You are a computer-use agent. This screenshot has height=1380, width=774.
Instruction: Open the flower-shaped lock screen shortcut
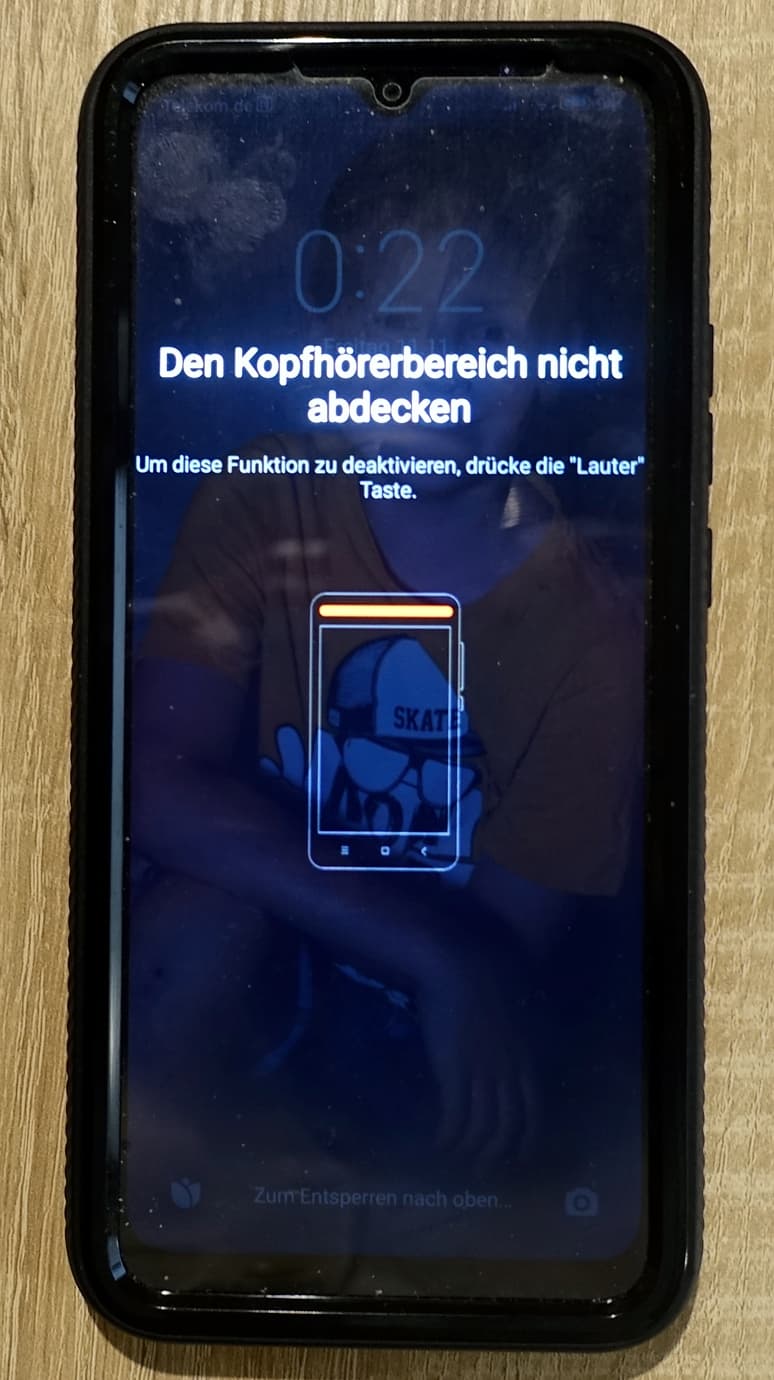coord(186,1193)
